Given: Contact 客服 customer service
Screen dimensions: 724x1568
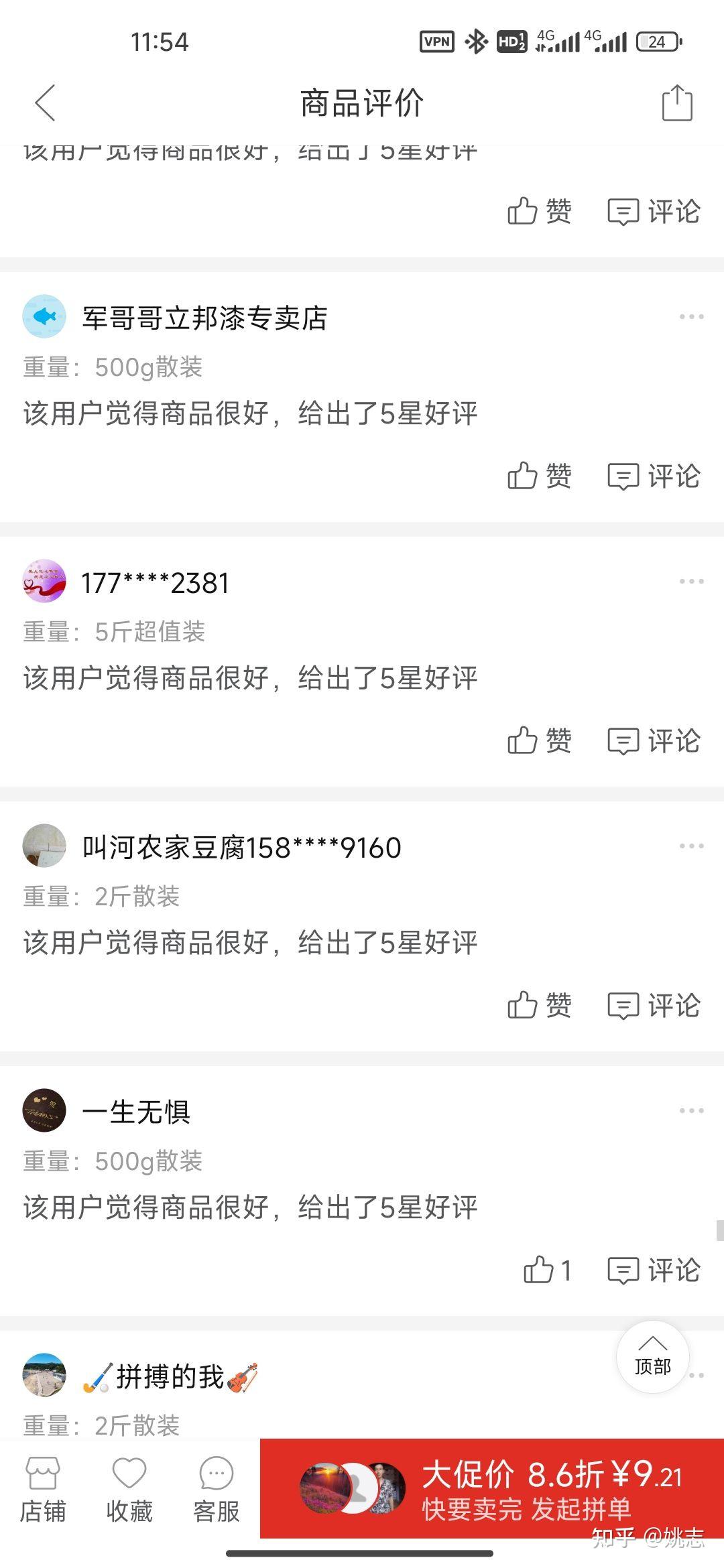Looking at the screenshot, I should tap(216, 1490).
